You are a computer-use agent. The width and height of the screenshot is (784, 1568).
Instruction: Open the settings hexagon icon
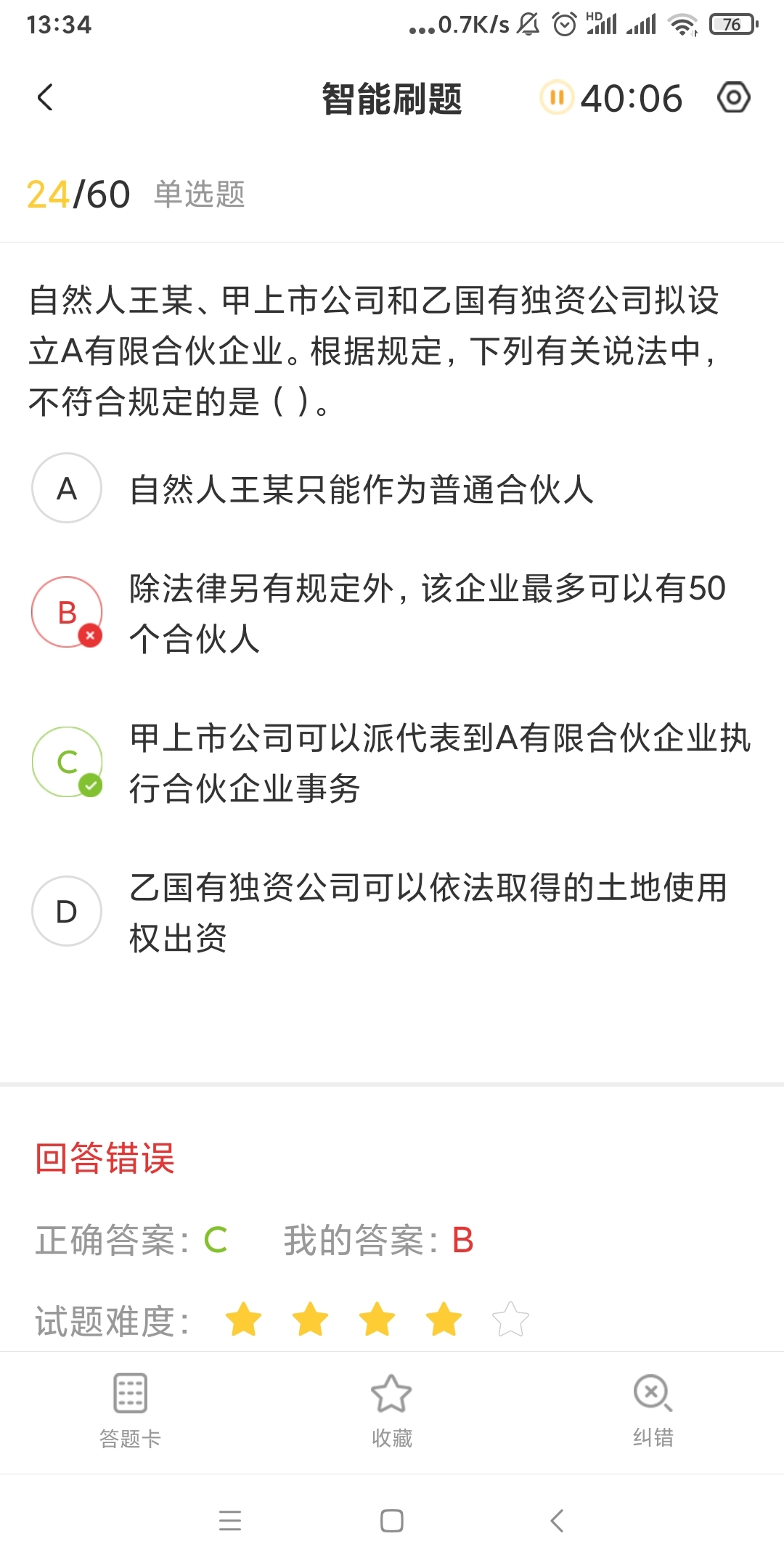[x=733, y=97]
